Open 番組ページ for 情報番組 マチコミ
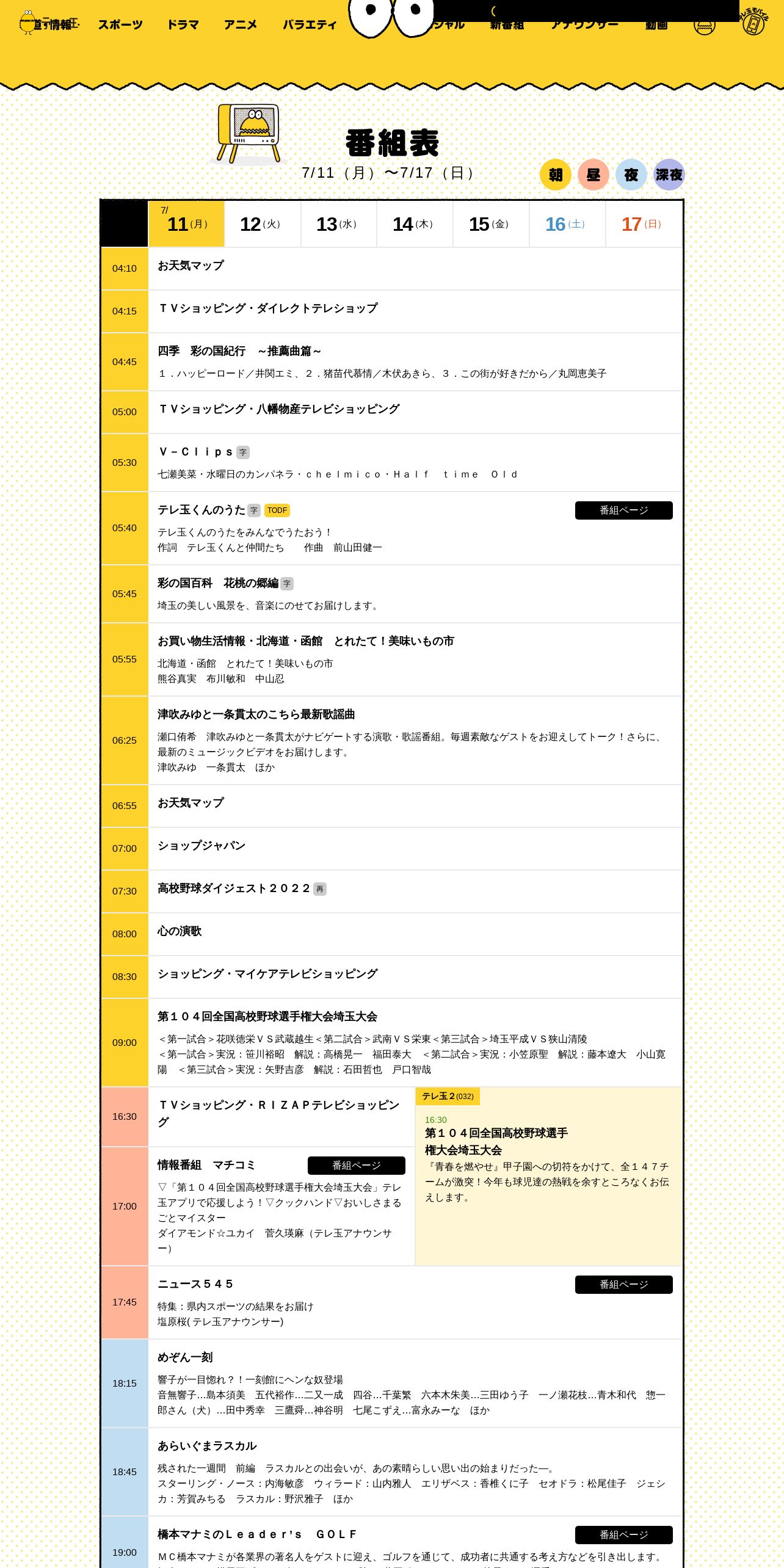The height and width of the screenshot is (1568, 784). [x=357, y=1166]
